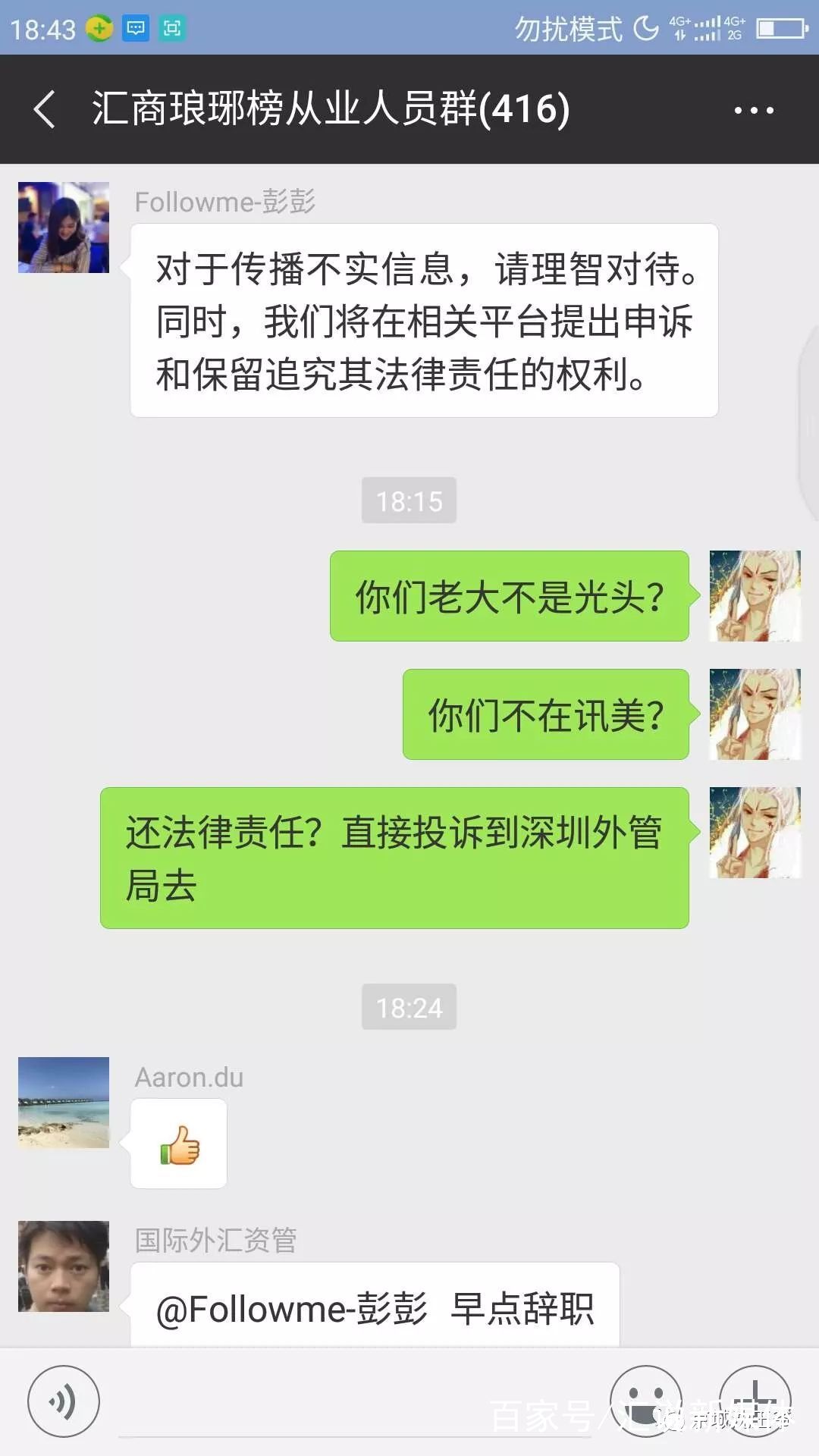Go back from the group chat

tap(45, 109)
